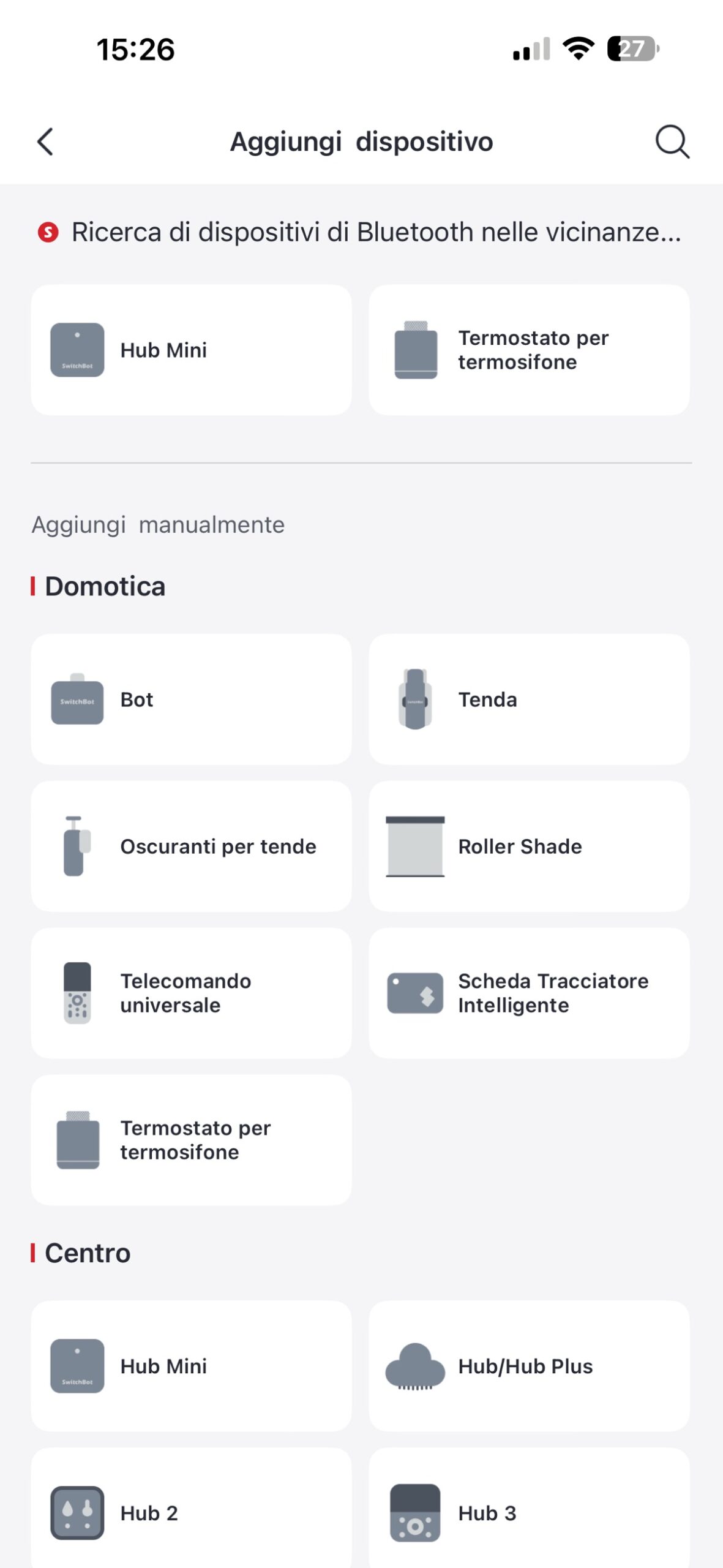
Task: Add Telecomando universale
Action: (191, 993)
